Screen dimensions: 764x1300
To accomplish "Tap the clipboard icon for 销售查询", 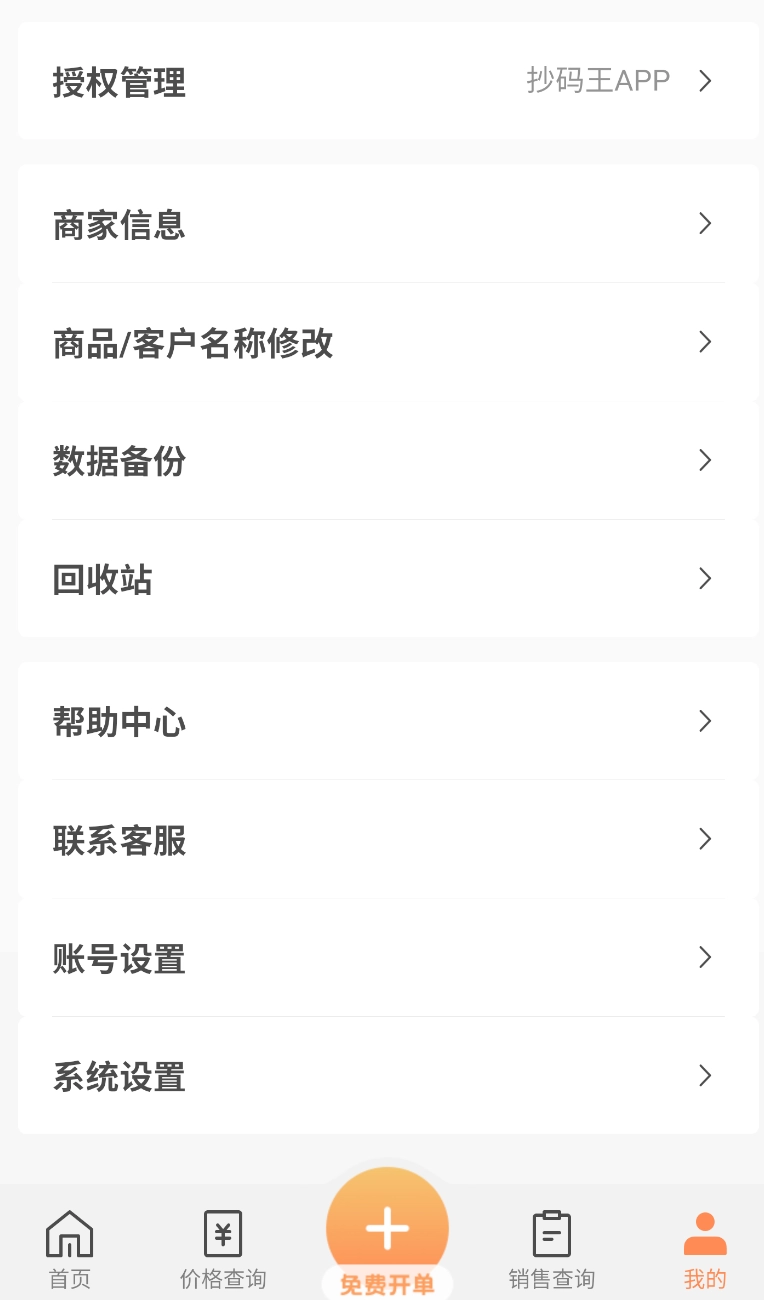I will click(x=551, y=1232).
